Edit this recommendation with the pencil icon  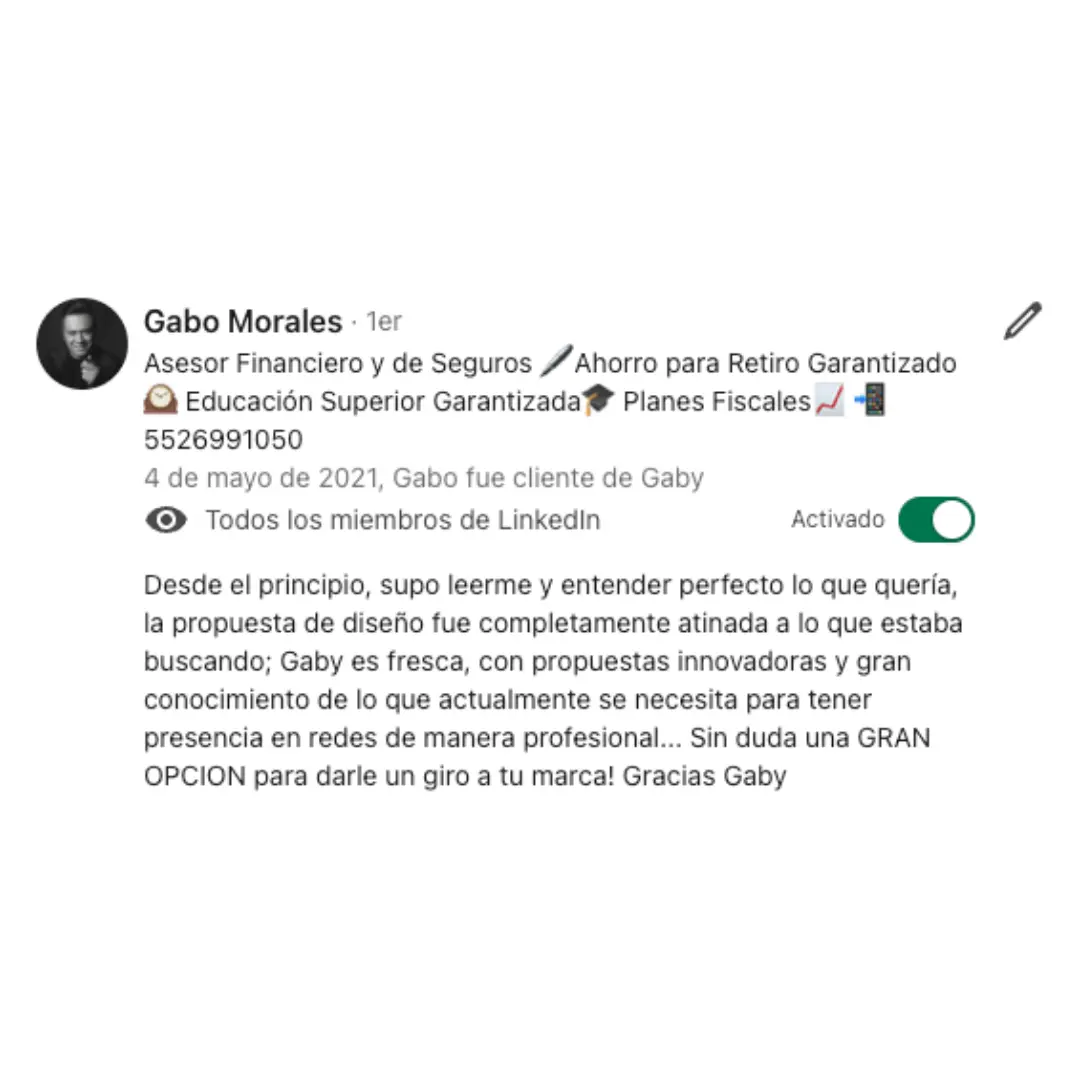[1022, 321]
